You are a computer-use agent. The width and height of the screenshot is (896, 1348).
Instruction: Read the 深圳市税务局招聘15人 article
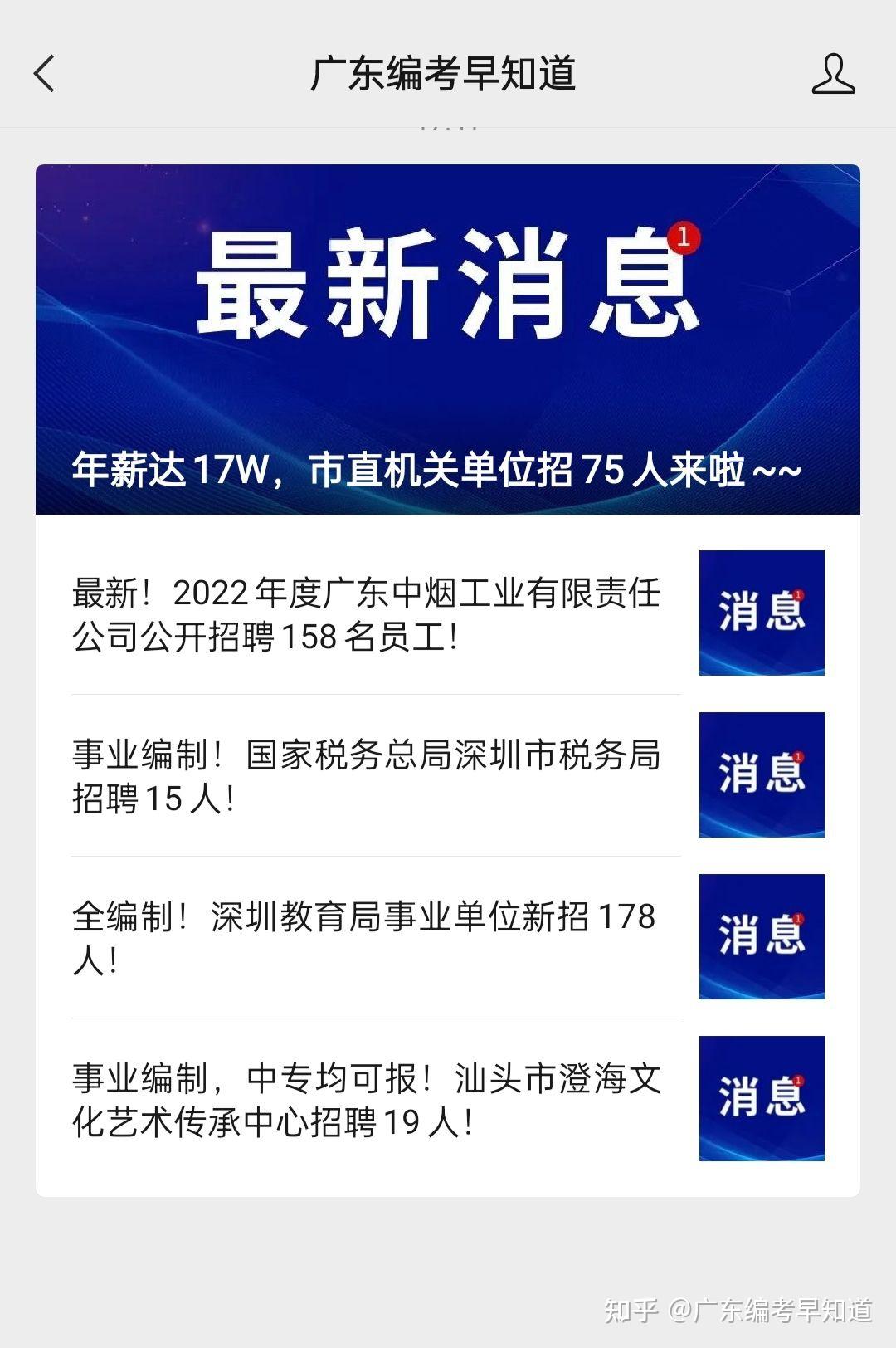pos(367,777)
